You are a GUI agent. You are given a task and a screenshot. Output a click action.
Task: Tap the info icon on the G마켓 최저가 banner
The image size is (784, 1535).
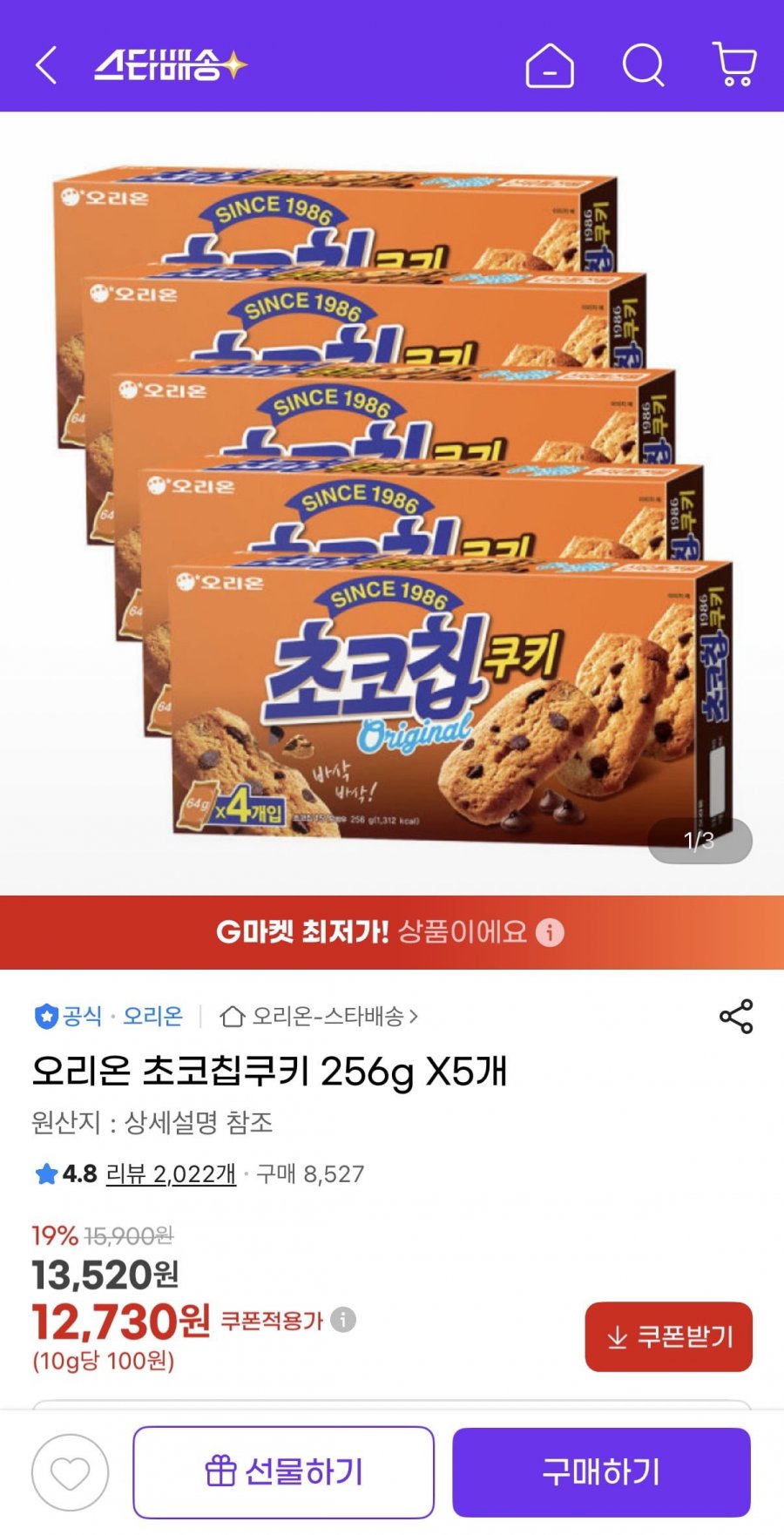pos(550,932)
